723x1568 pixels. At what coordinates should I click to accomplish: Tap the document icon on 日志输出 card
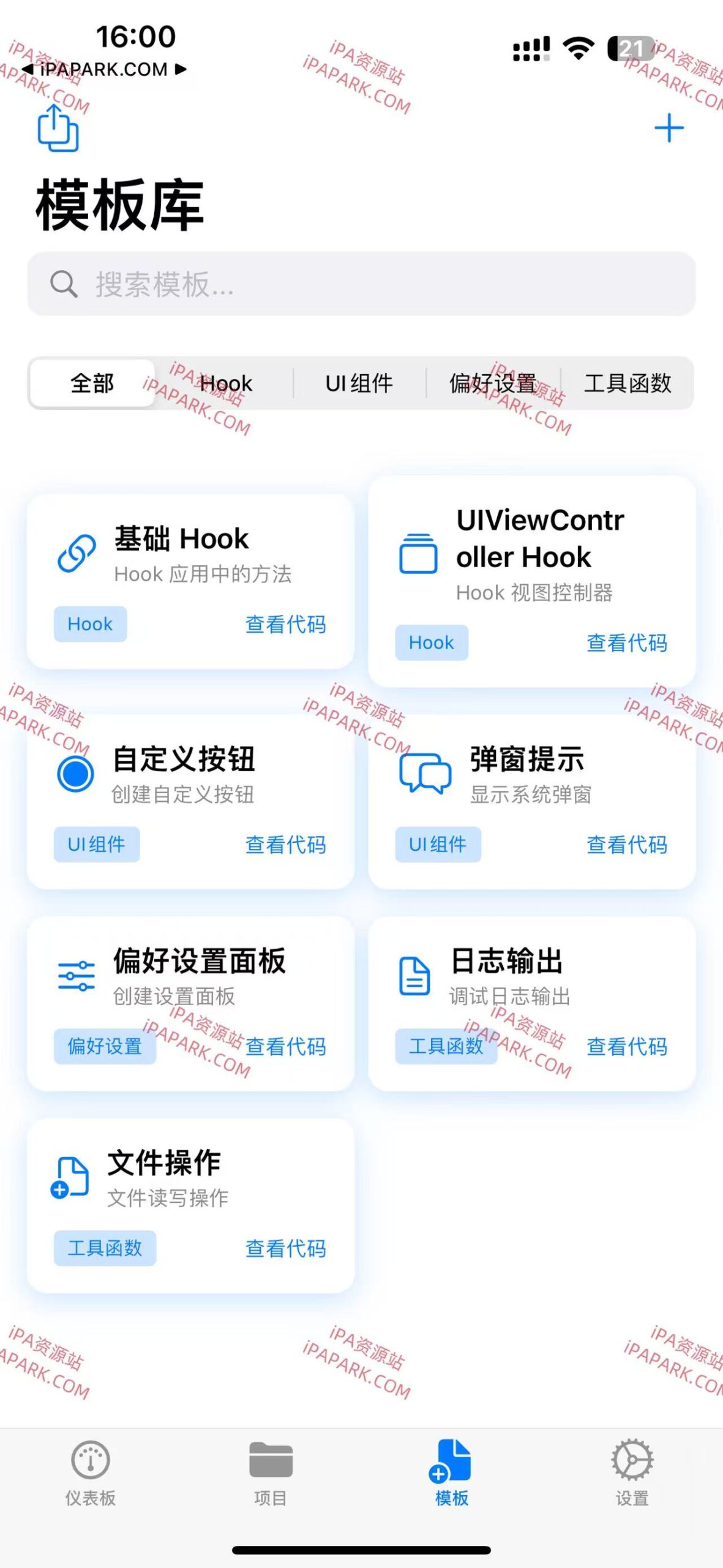tap(414, 976)
